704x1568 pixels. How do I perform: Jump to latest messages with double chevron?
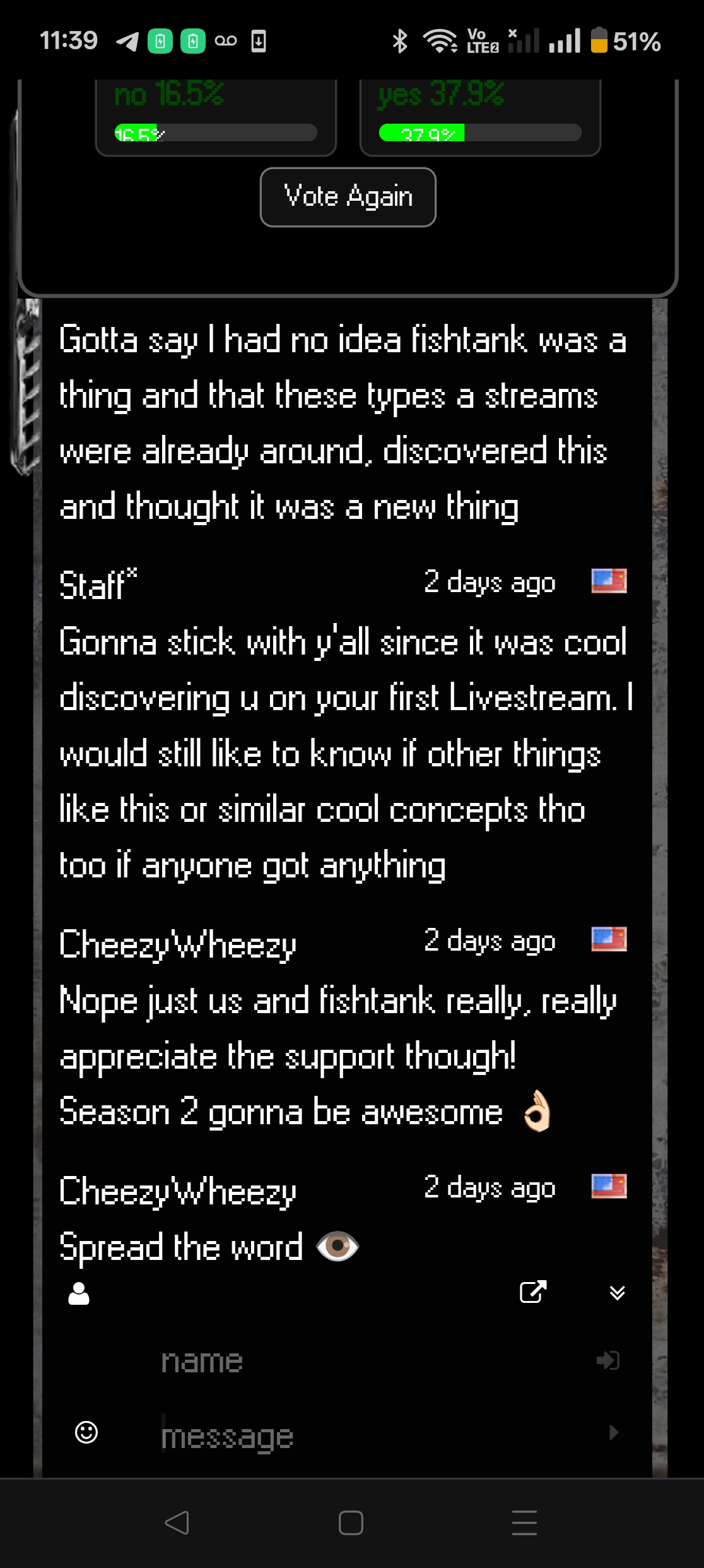pos(618,1293)
